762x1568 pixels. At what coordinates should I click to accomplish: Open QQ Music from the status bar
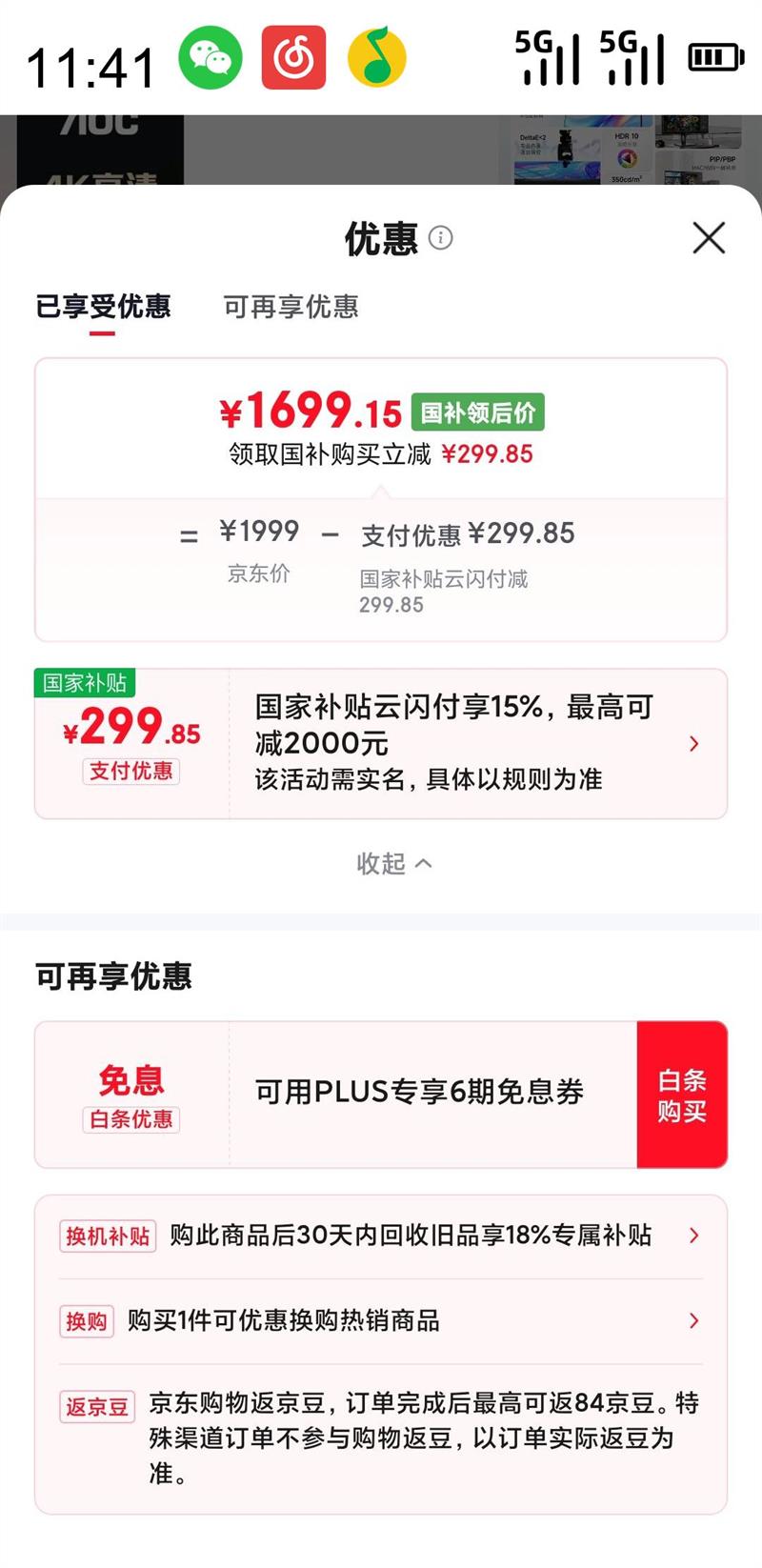tap(378, 57)
